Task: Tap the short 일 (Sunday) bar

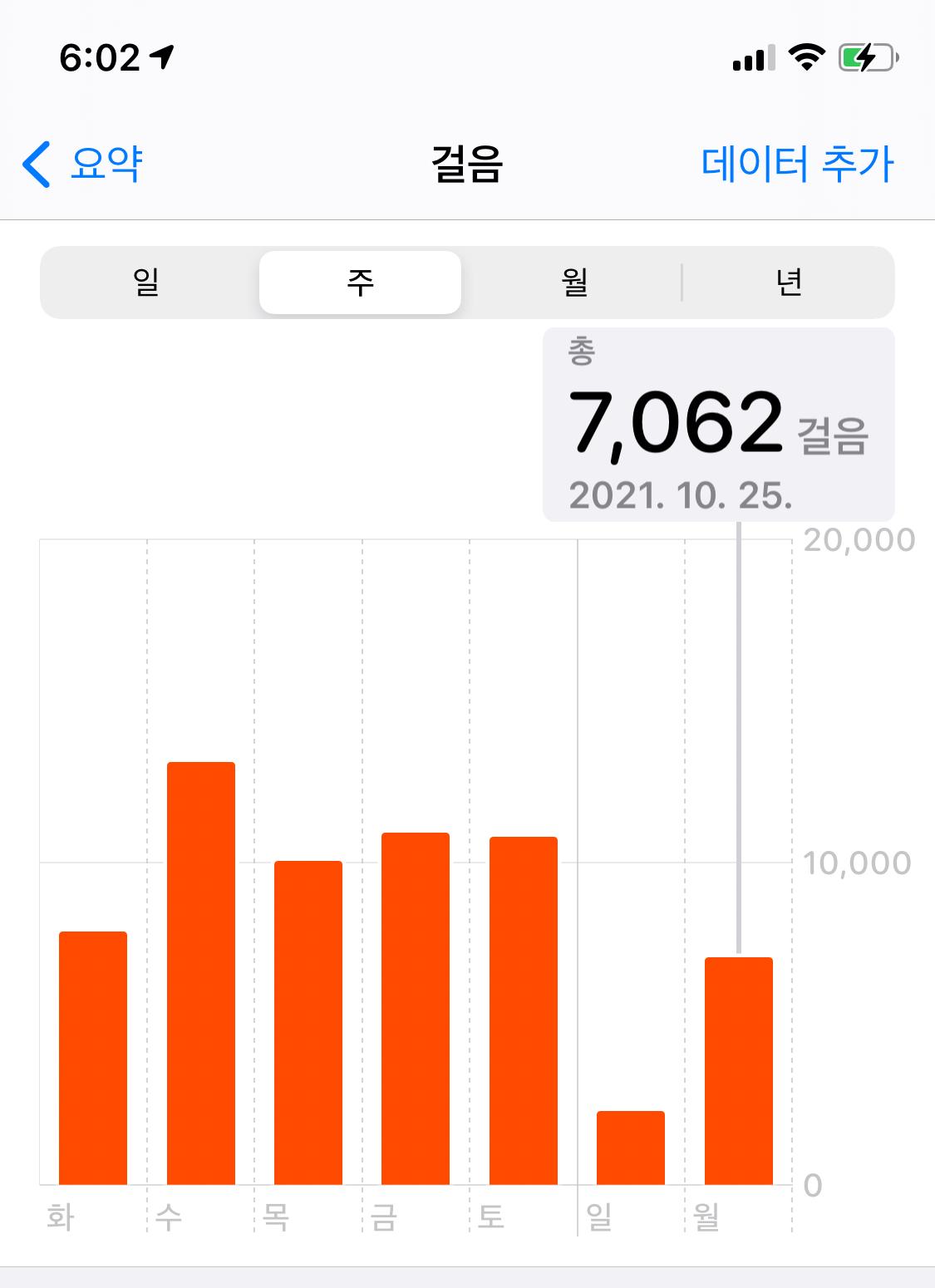Action: pyautogui.click(x=631, y=1147)
